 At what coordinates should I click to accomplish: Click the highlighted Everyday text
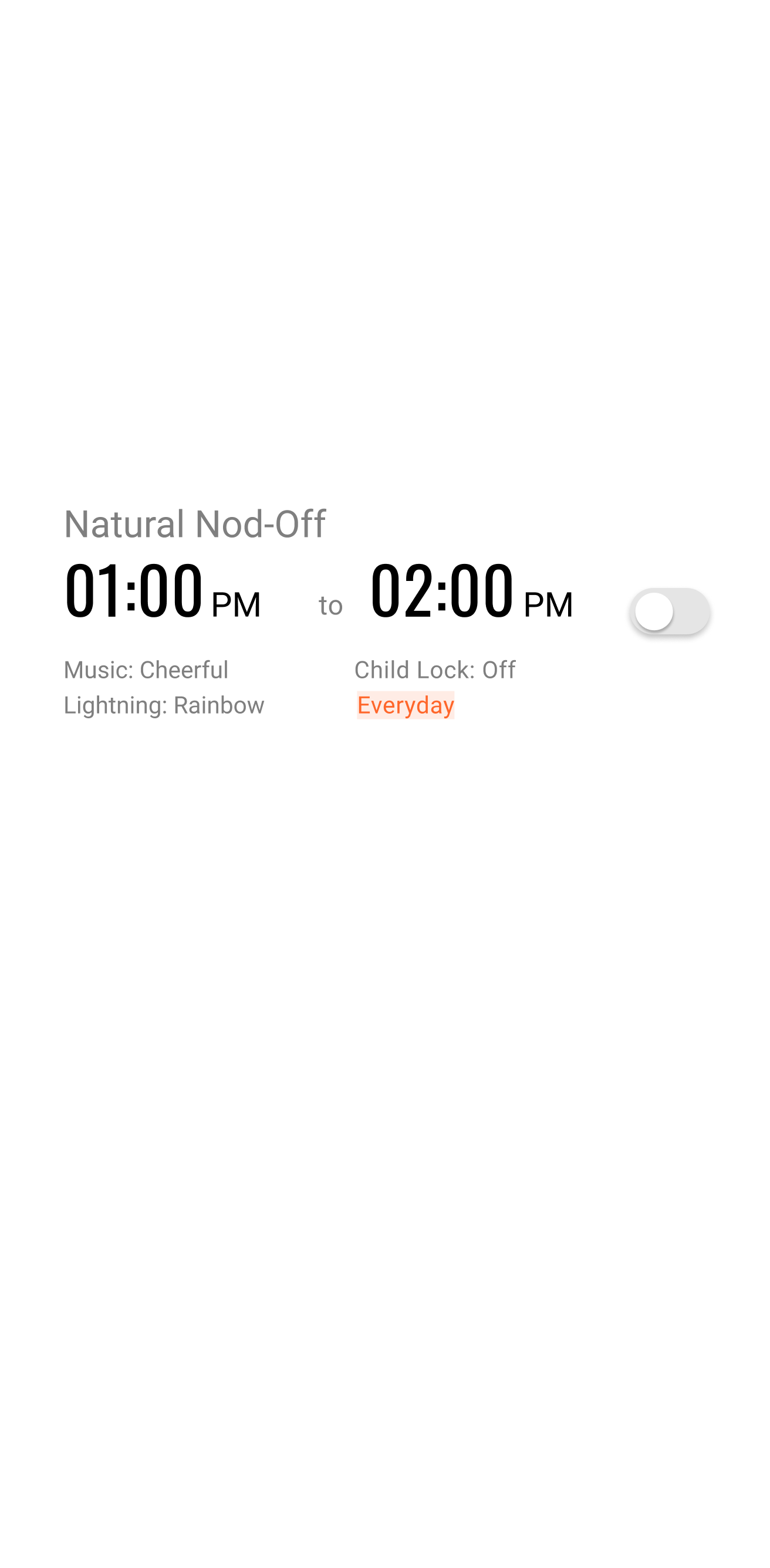(405, 705)
